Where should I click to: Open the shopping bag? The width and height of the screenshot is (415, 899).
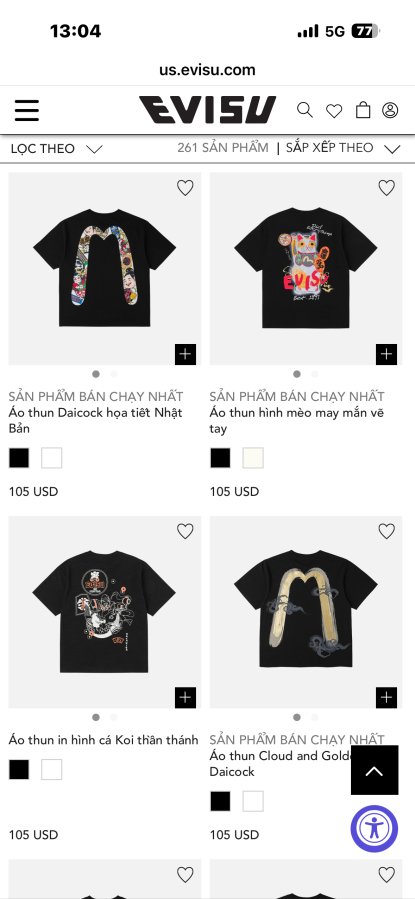363,110
